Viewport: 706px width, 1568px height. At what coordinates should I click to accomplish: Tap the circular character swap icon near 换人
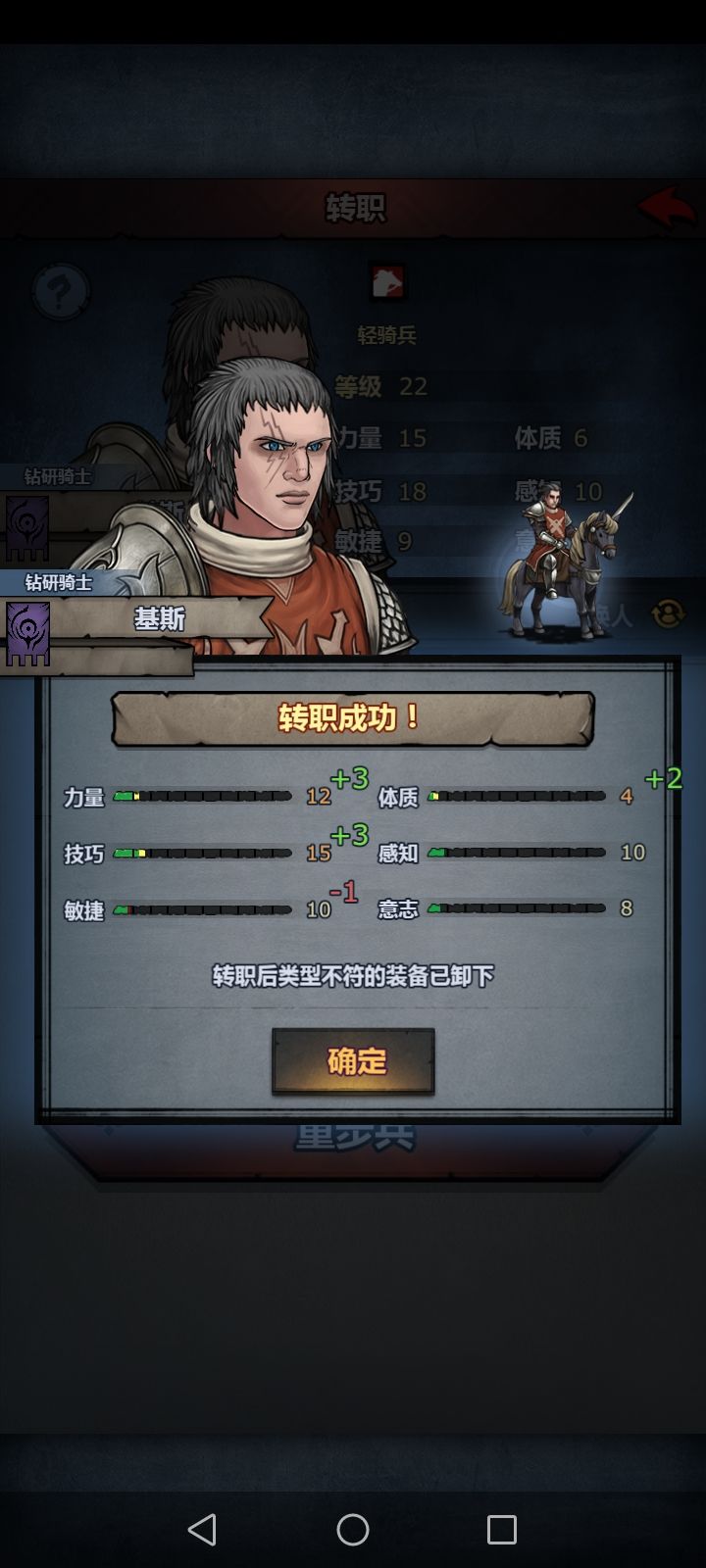coord(666,614)
